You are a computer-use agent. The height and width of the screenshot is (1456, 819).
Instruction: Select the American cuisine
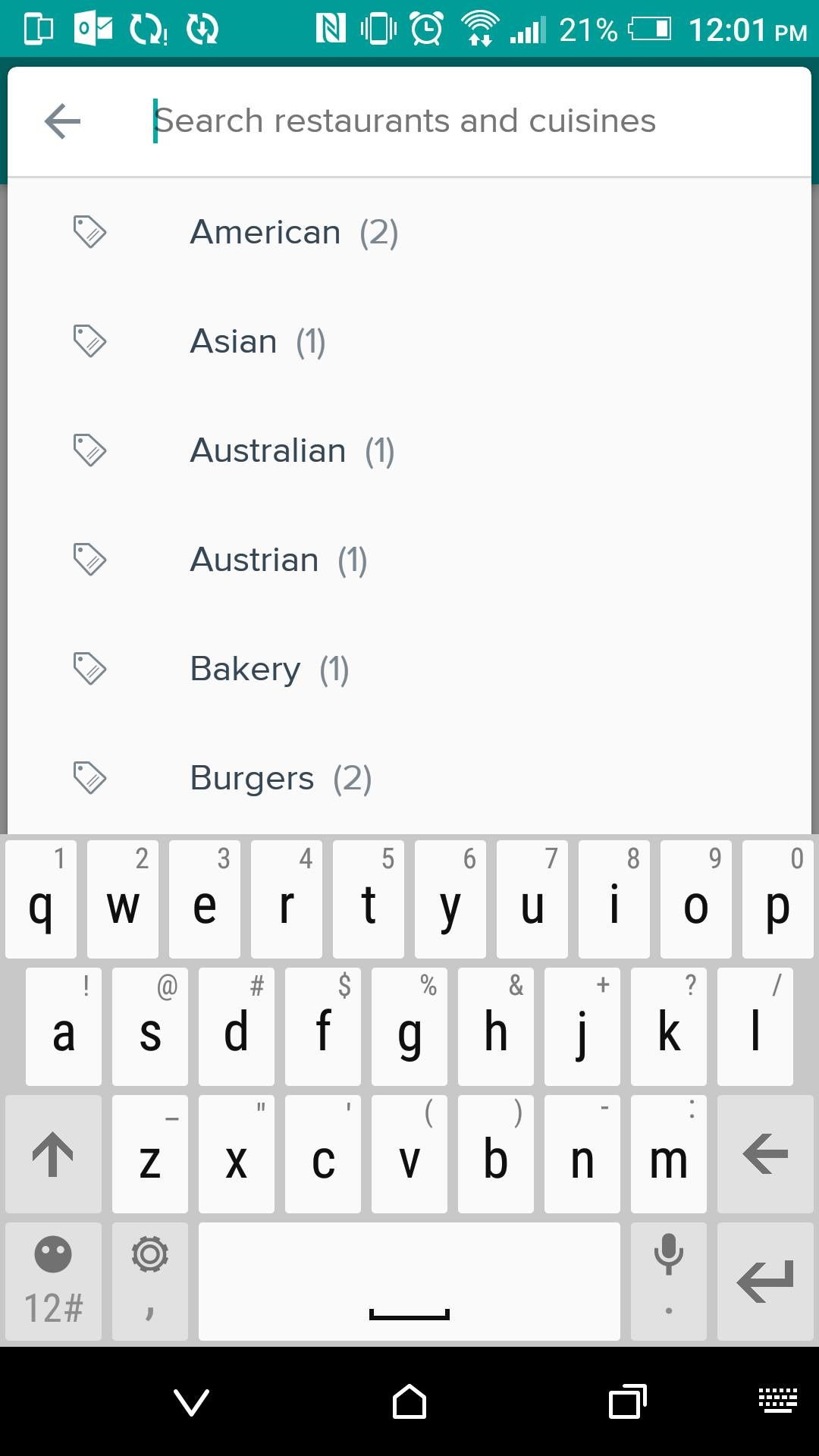click(409, 232)
